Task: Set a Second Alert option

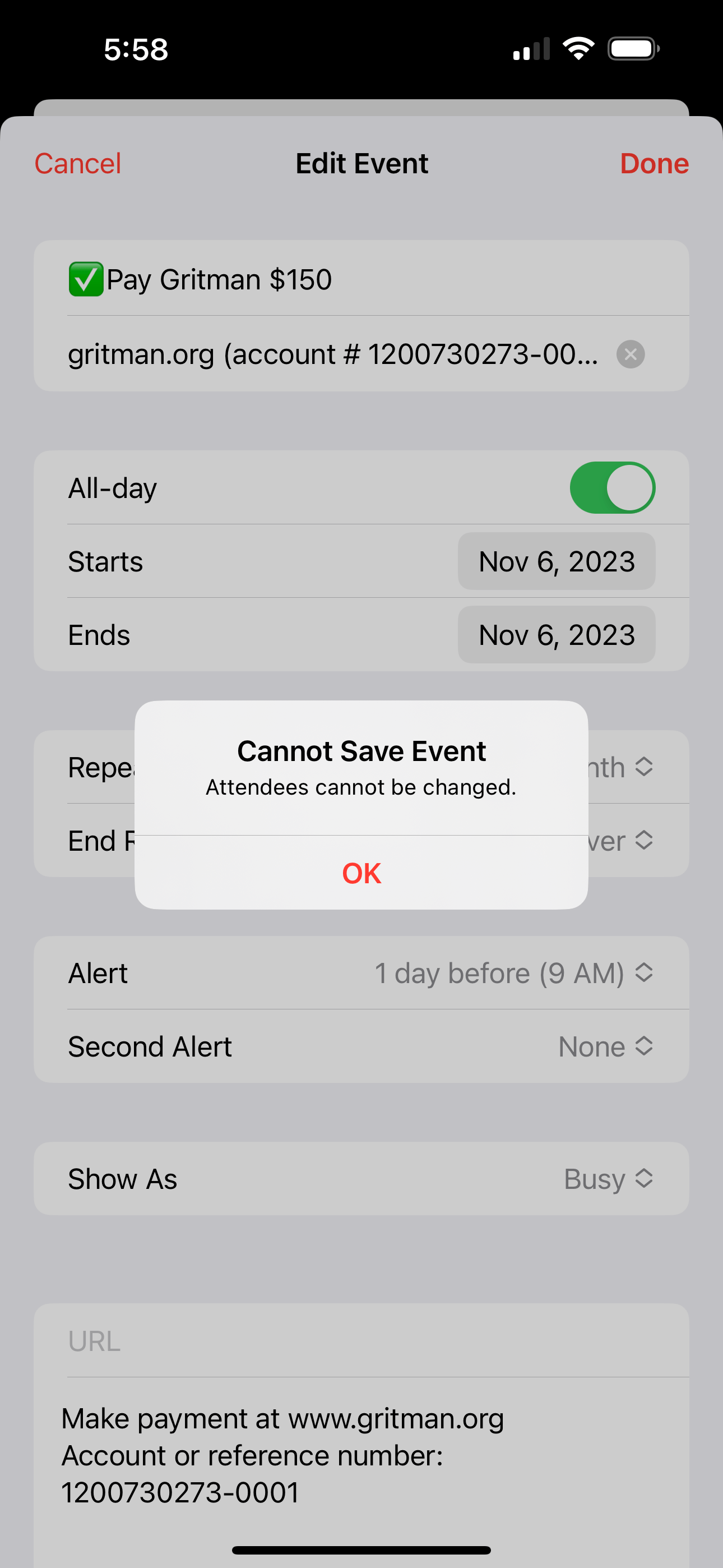Action: pos(605,1046)
